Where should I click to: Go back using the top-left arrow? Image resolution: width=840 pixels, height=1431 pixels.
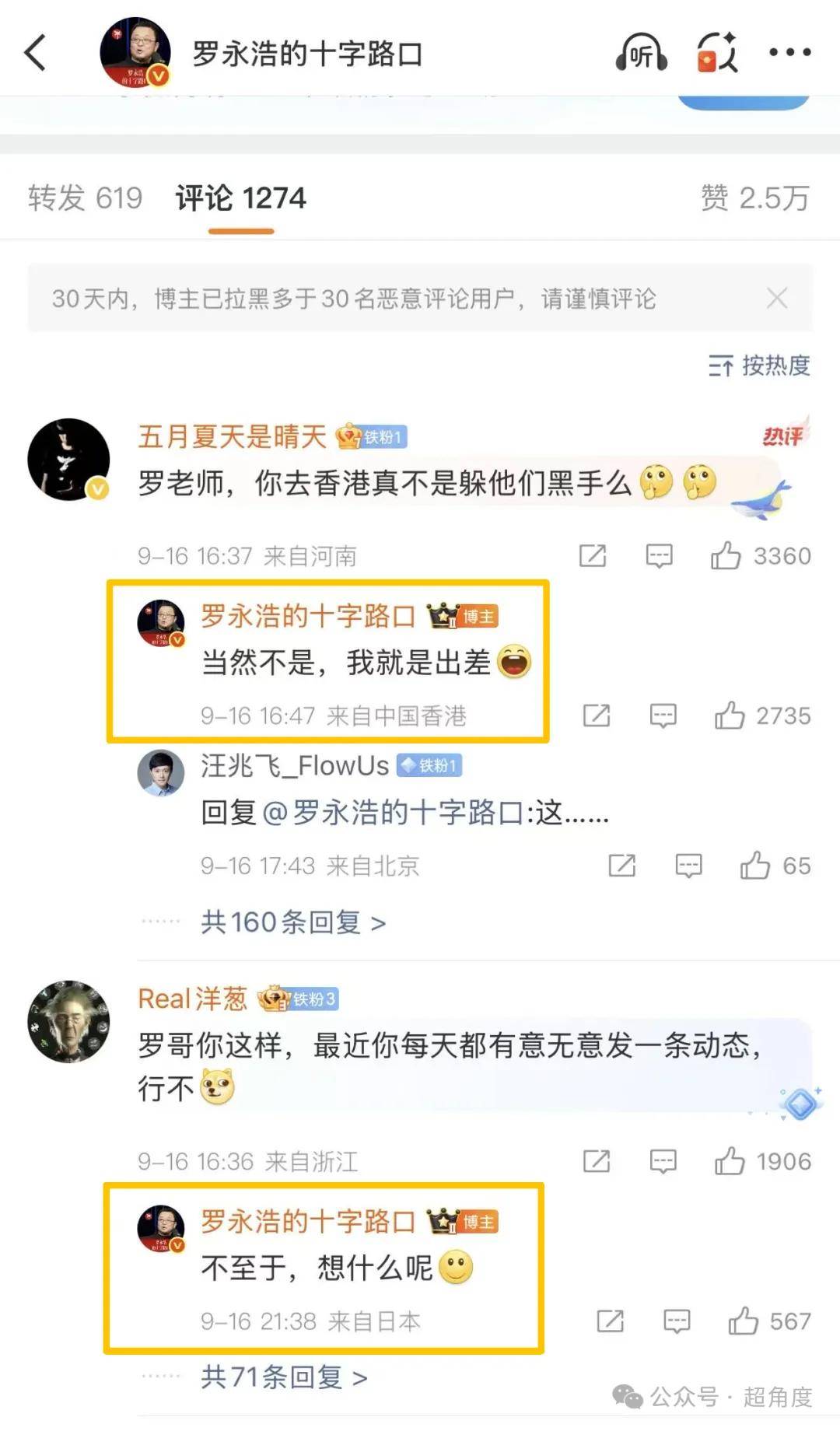click(x=36, y=53)
